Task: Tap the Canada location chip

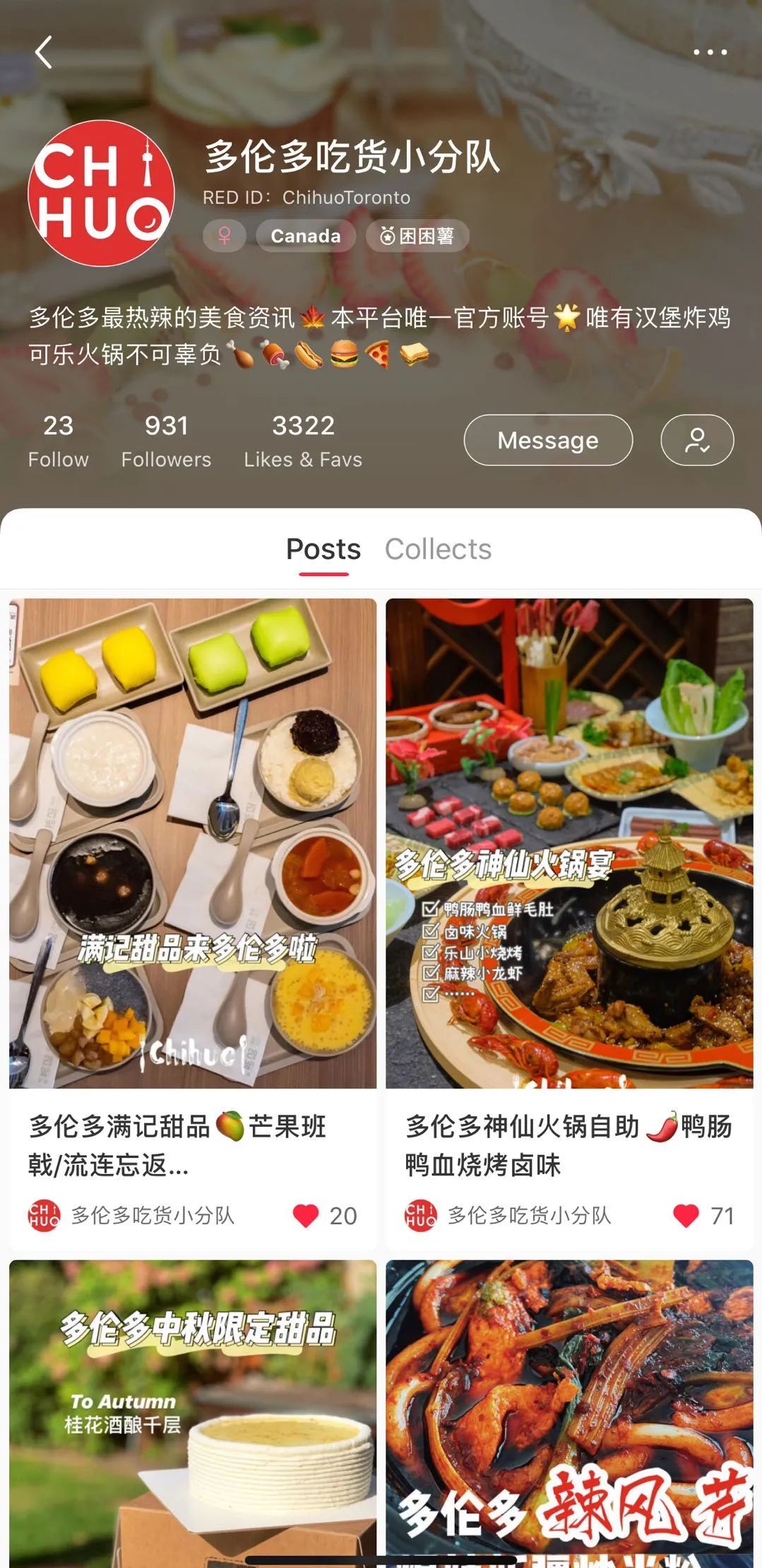Action: click(x=305, y=236)
